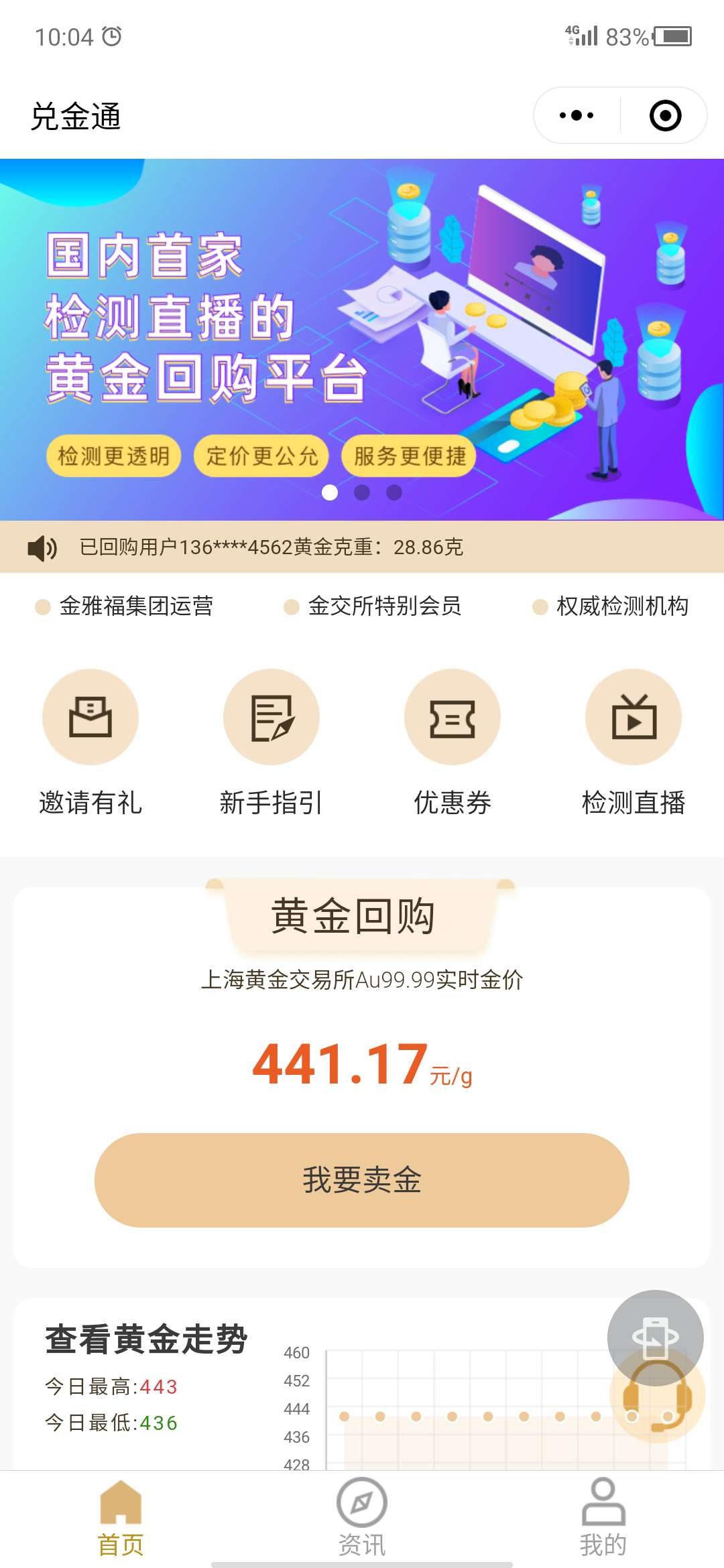
Task: Select the second carousel indicator dot
Action: coord(362,493)
